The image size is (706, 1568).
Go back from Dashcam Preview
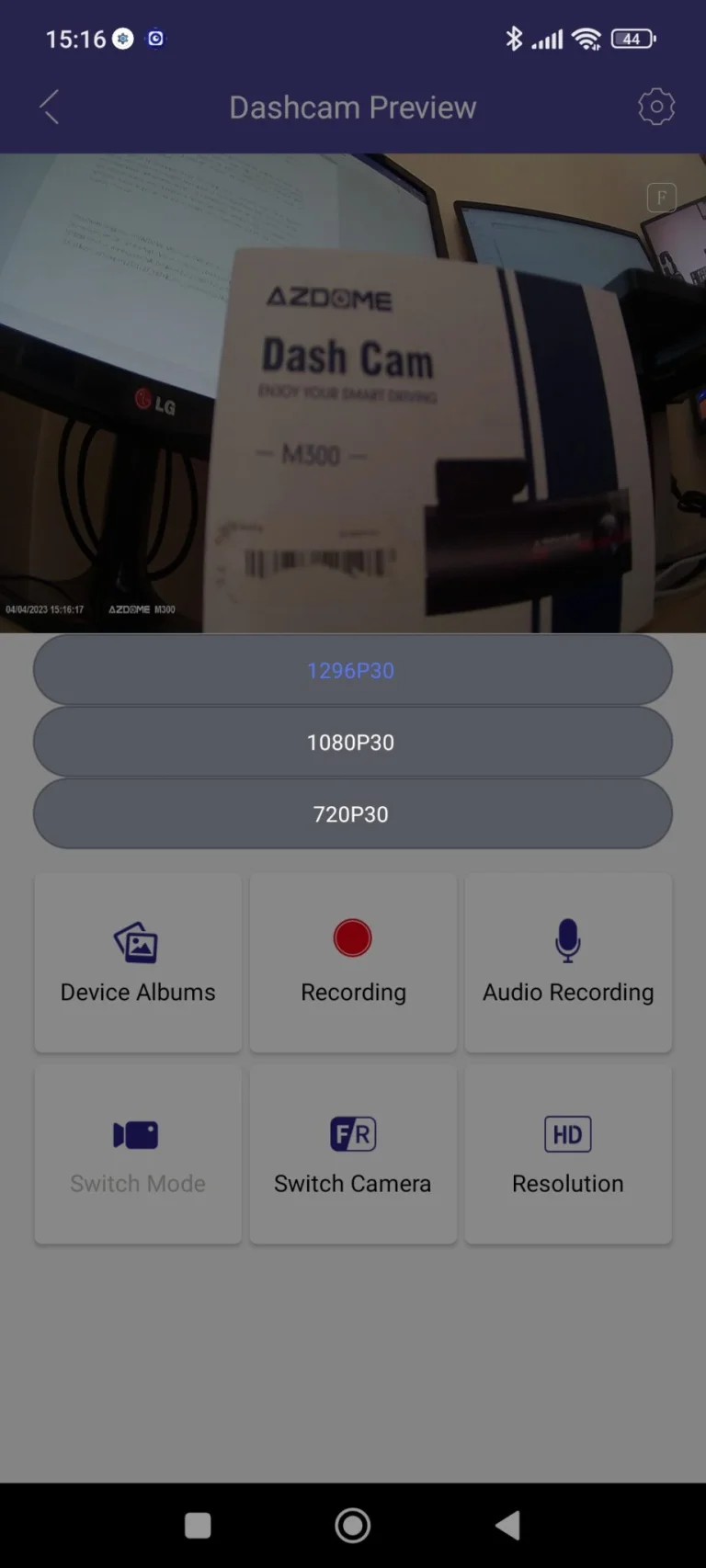pyautogui.click(x=50, y=108)
